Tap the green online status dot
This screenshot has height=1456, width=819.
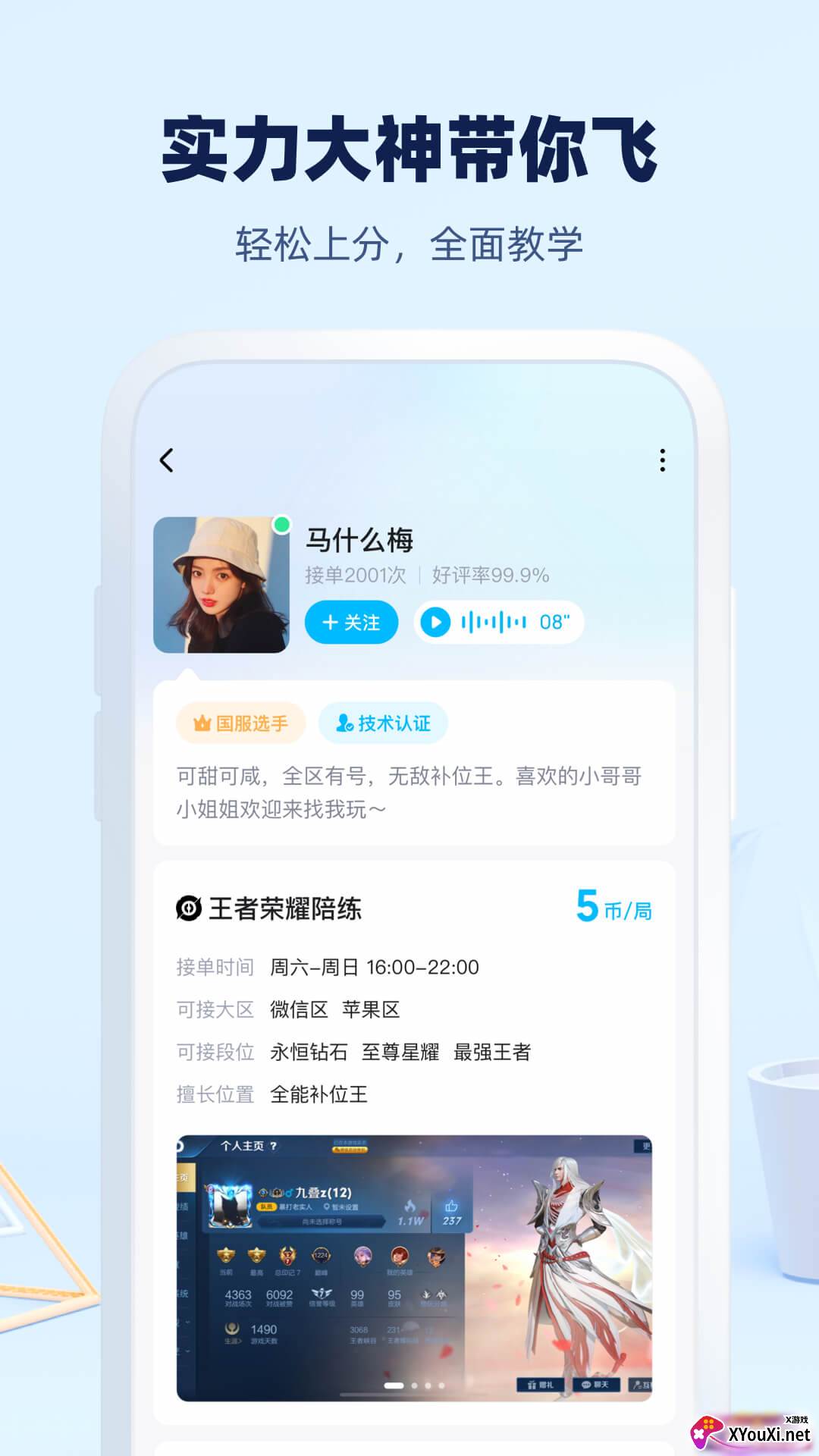click(281, 523)
